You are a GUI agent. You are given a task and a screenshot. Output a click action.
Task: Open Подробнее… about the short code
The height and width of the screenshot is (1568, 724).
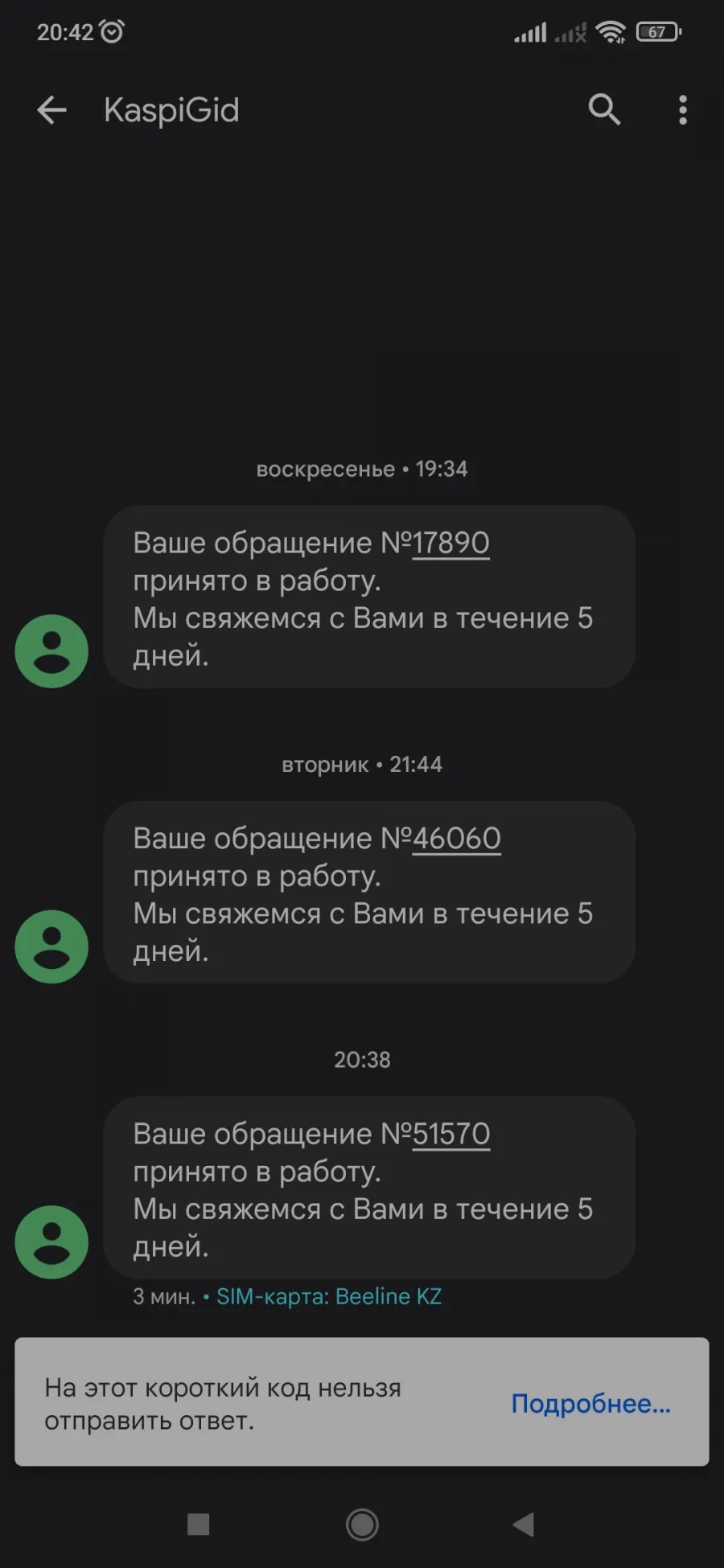point(590,1403)
